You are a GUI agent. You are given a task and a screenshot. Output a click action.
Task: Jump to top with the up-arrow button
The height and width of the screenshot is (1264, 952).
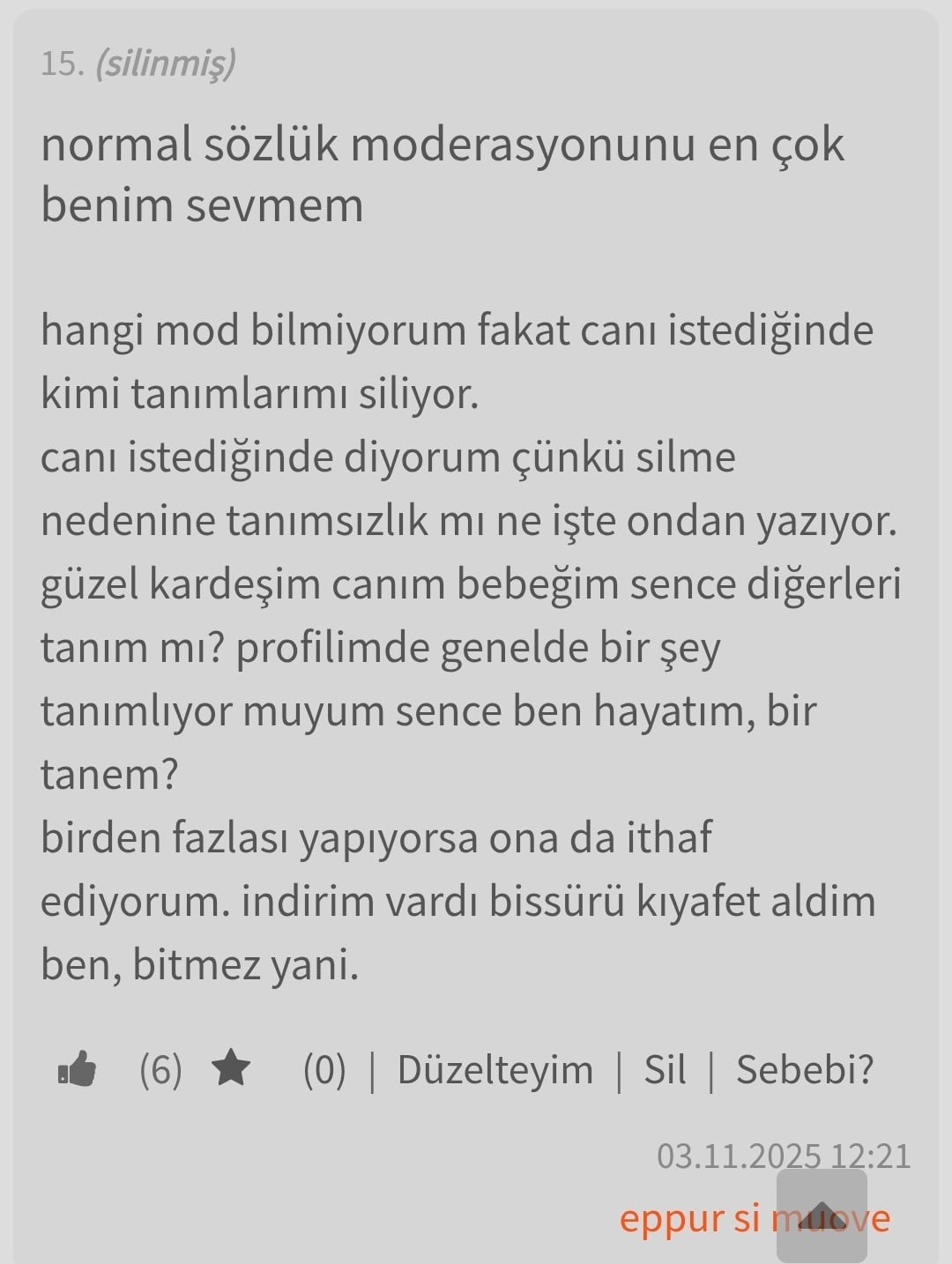pyautogui.click(x=822, y=1216)
